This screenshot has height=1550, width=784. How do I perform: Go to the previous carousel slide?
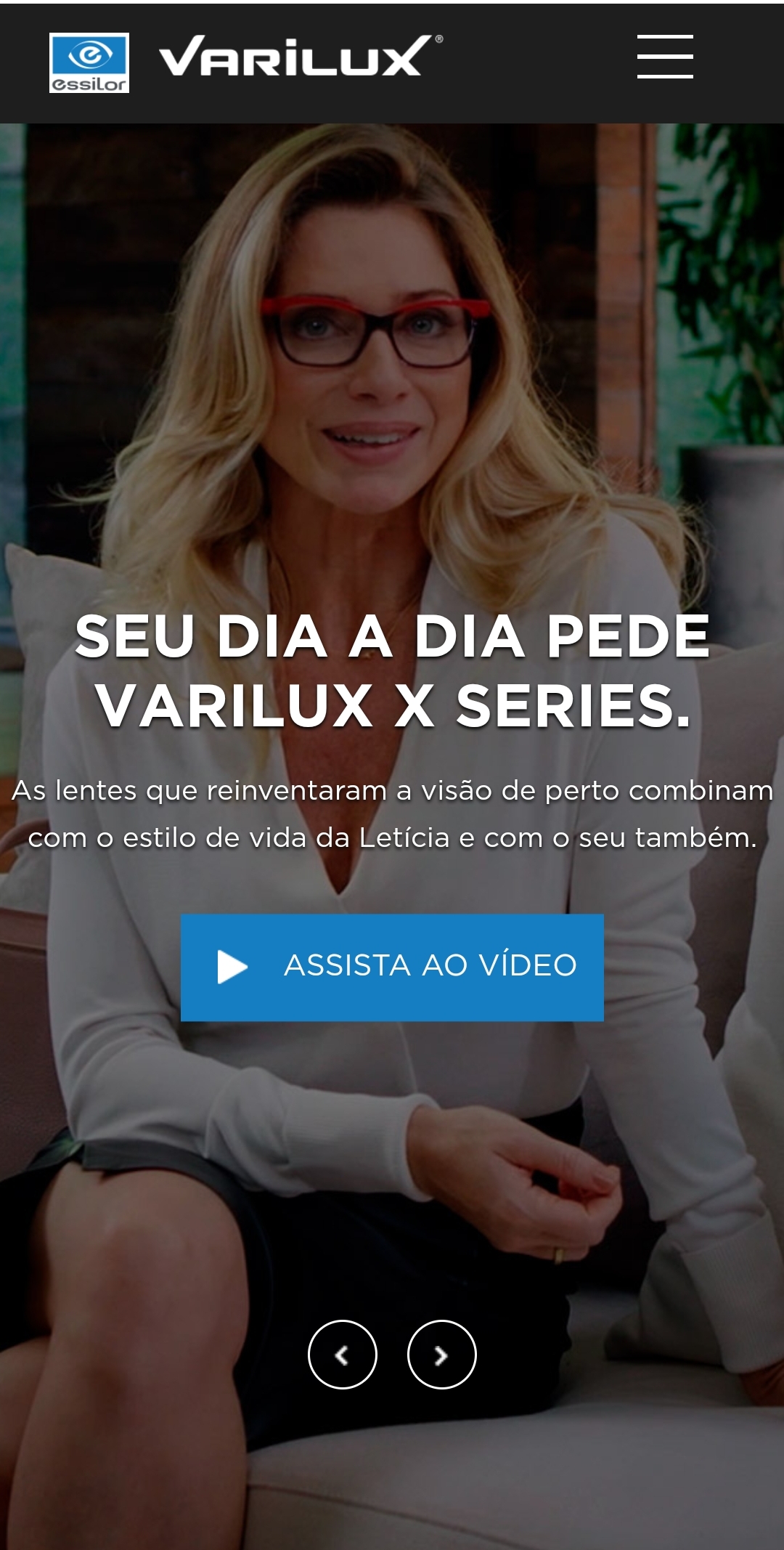[x=343, y=1355]
